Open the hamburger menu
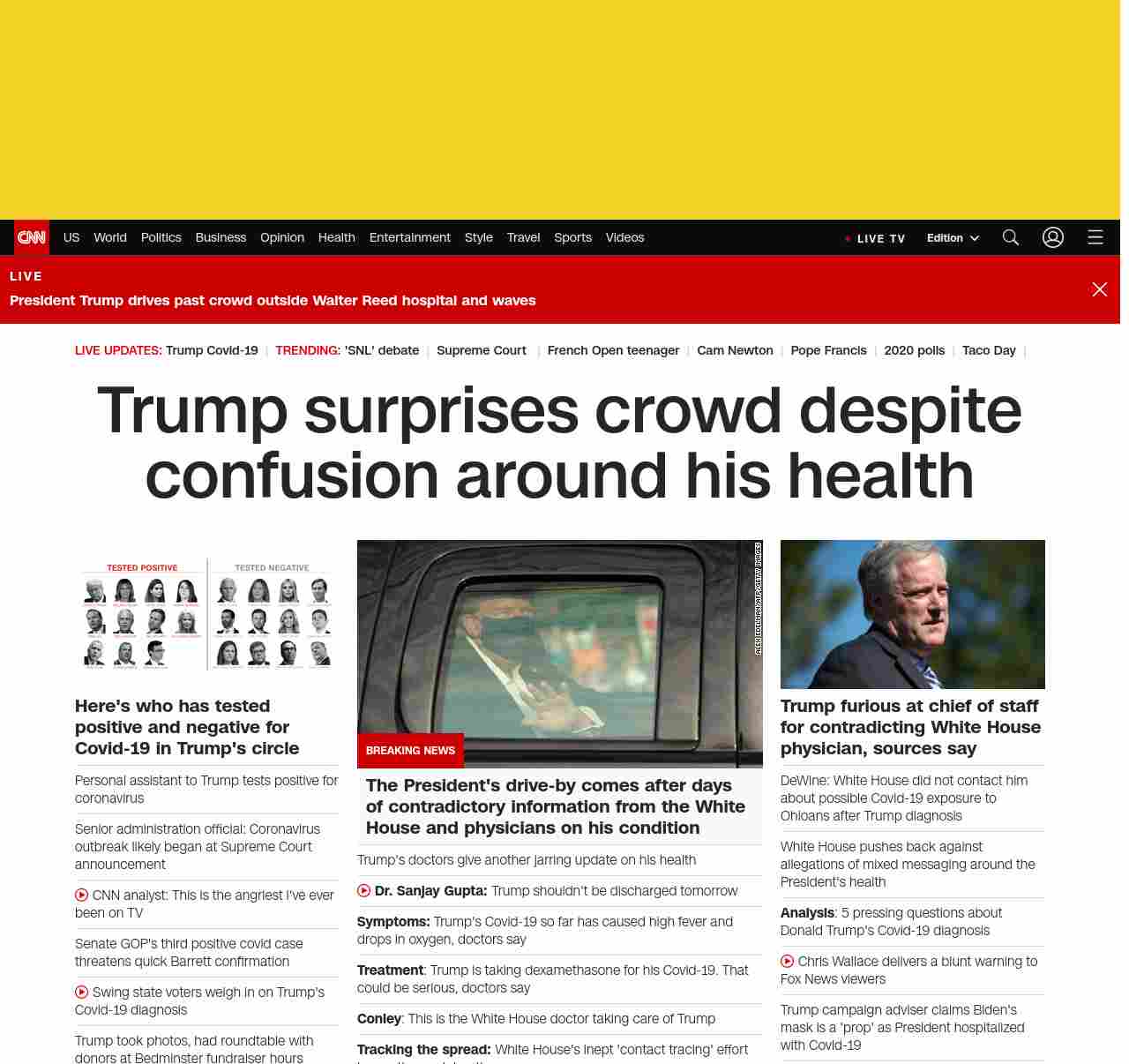 [x=1095, y=237]
